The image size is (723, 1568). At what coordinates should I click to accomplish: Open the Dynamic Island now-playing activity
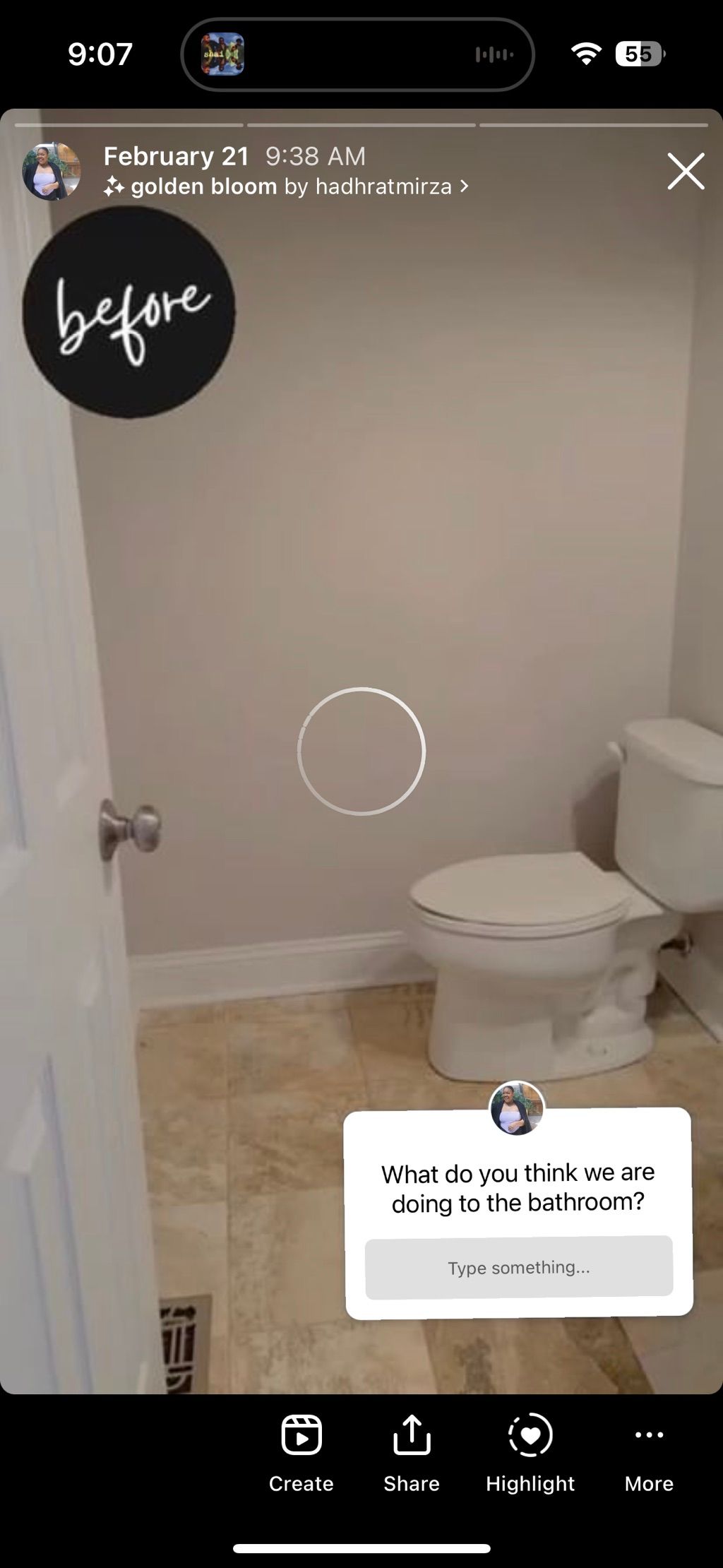[357, 54]
